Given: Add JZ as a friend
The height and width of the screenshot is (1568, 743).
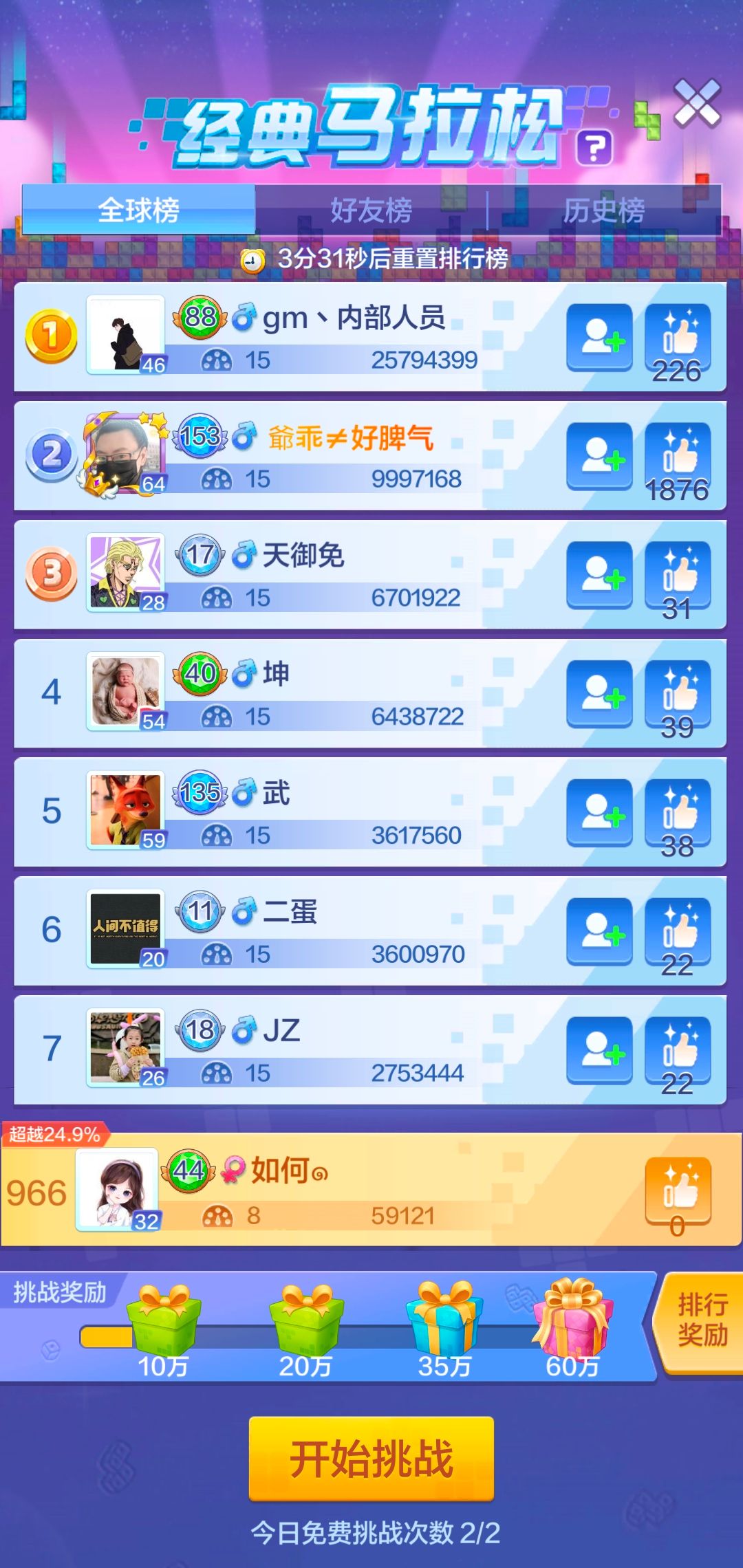Looking at the screenshot, I should coord(599,1049).
